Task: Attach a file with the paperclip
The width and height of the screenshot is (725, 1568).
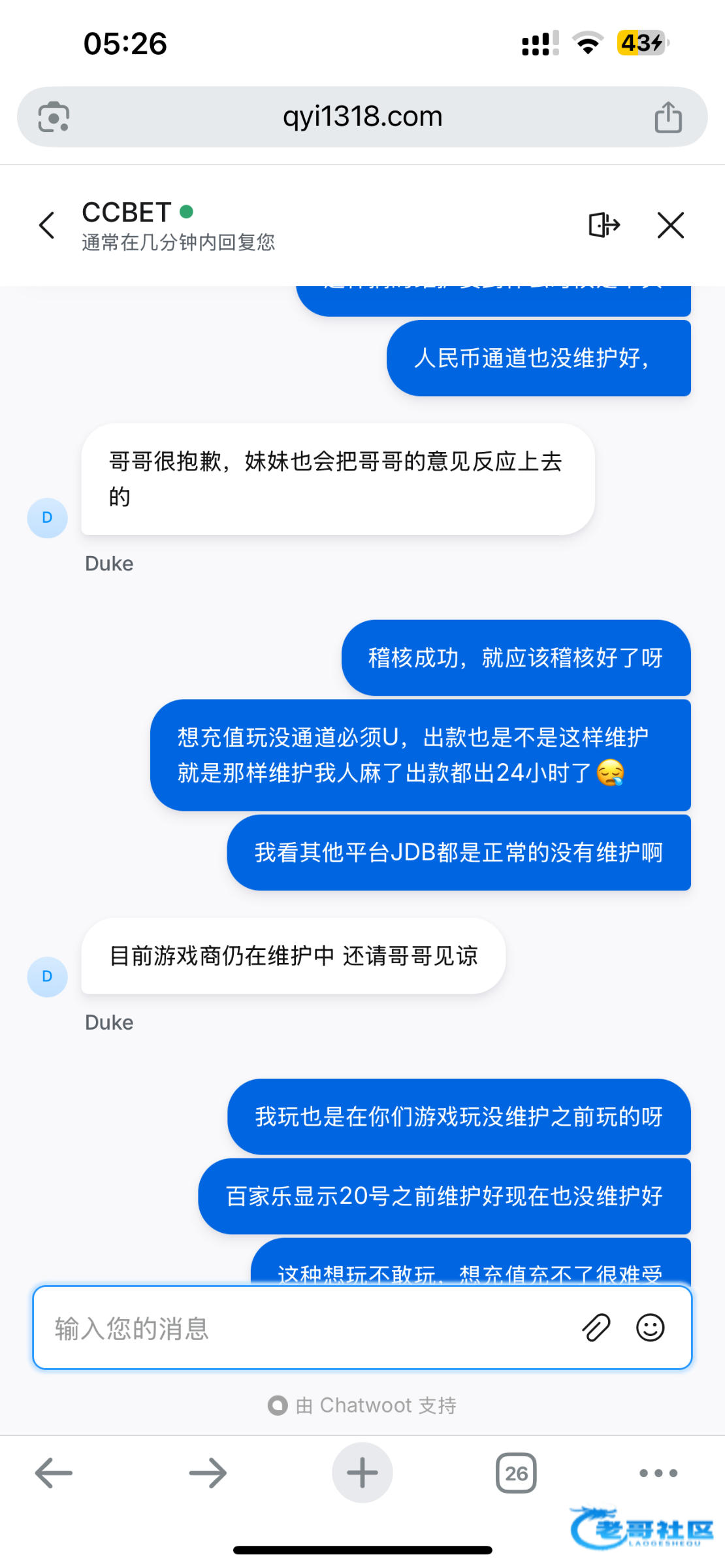Action: click(x=596, y=1328)
